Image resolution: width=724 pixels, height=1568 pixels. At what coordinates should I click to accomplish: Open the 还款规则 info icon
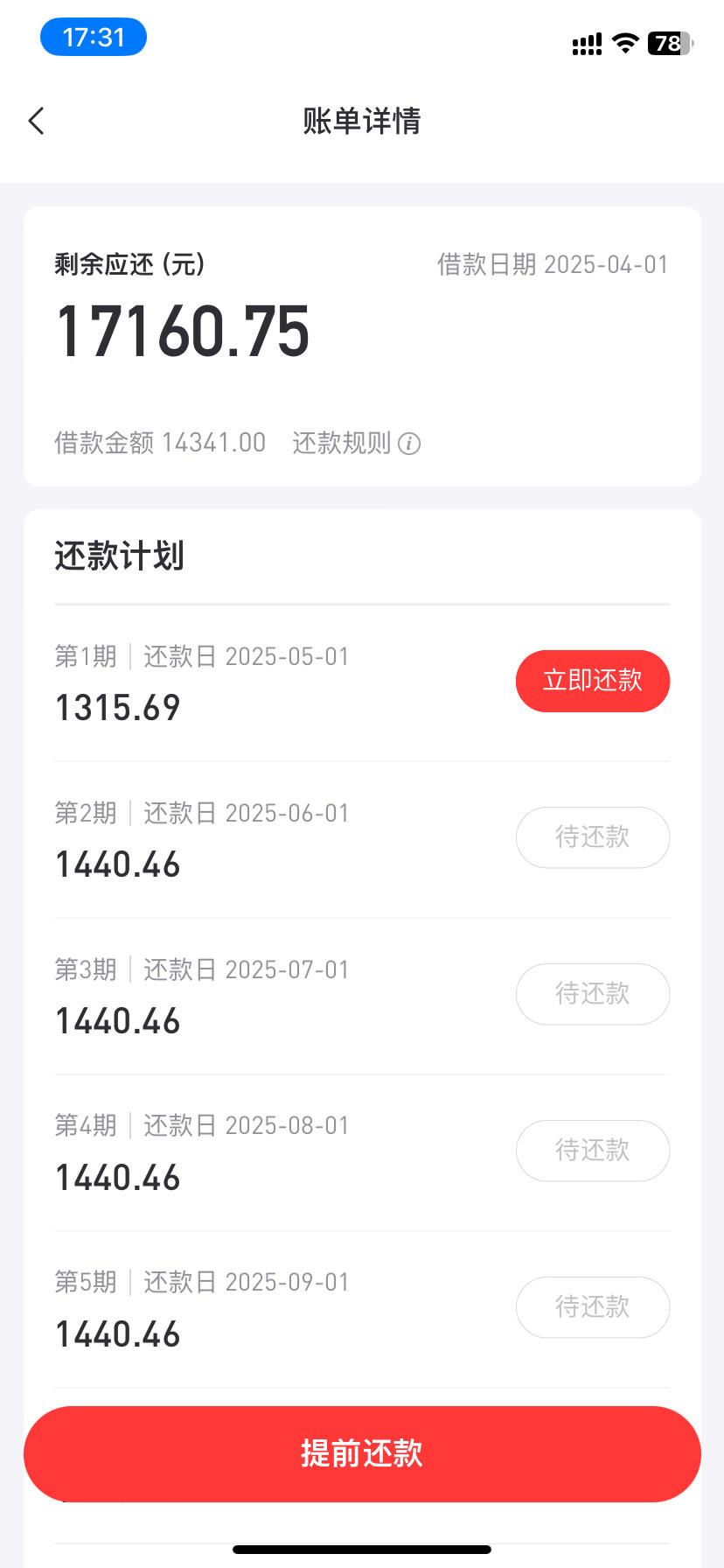click(409, 444)
